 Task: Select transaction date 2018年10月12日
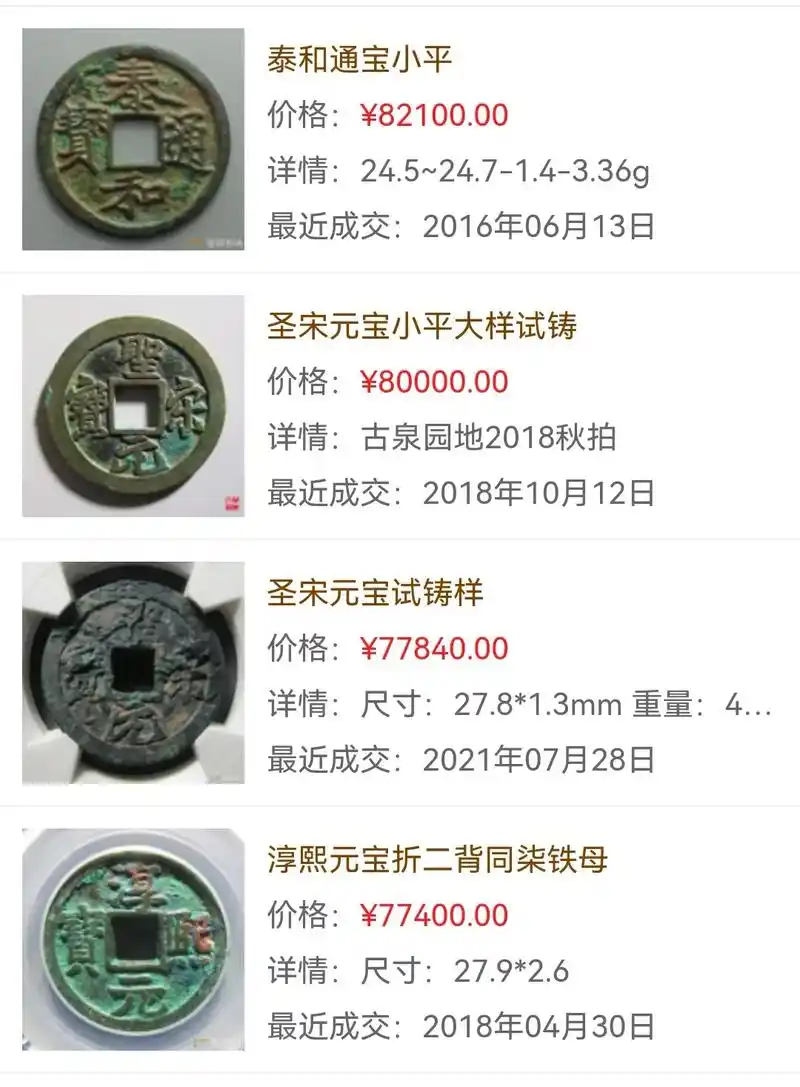pyautogui.click(x=540, y=491)
